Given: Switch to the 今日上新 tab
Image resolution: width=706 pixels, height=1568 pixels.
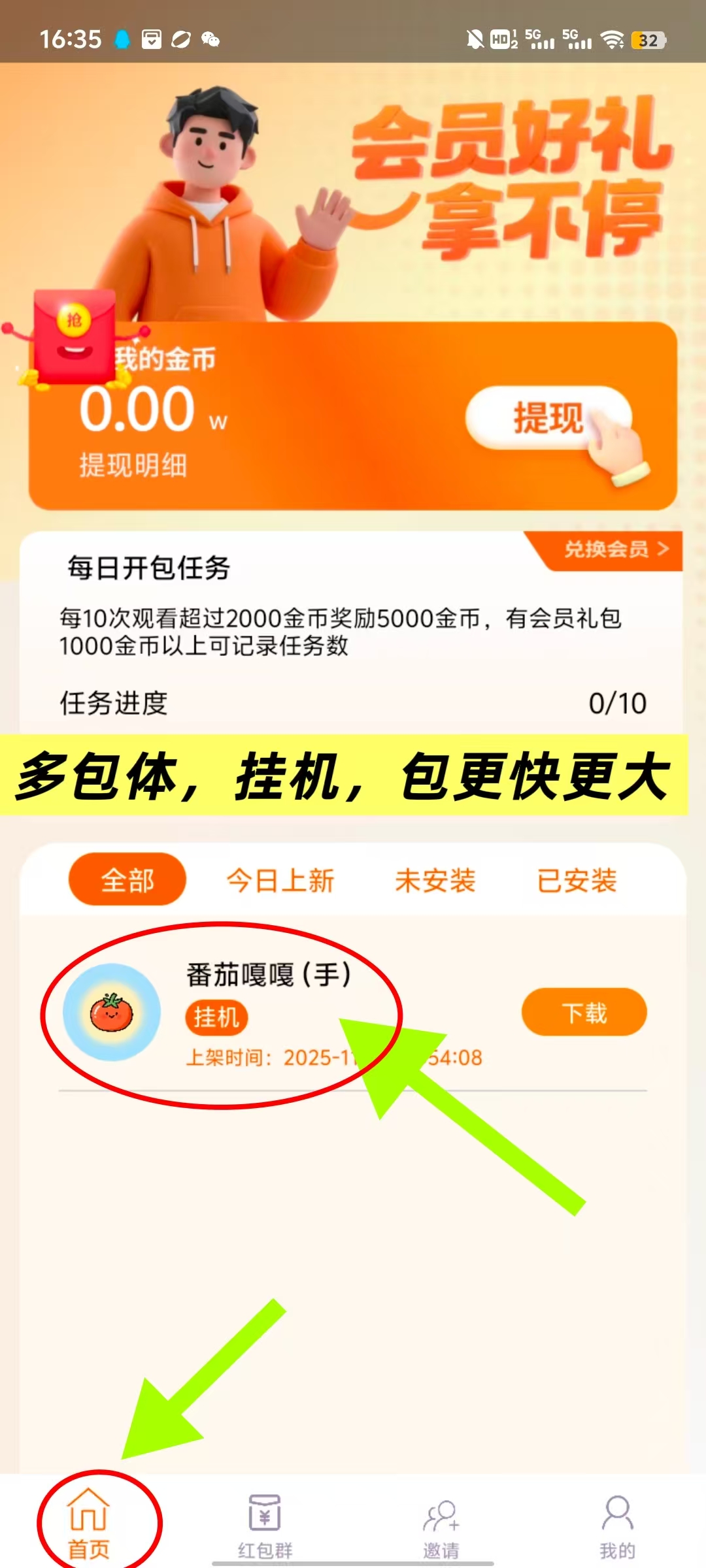Looking at the screenshot, I should point(280,880).
